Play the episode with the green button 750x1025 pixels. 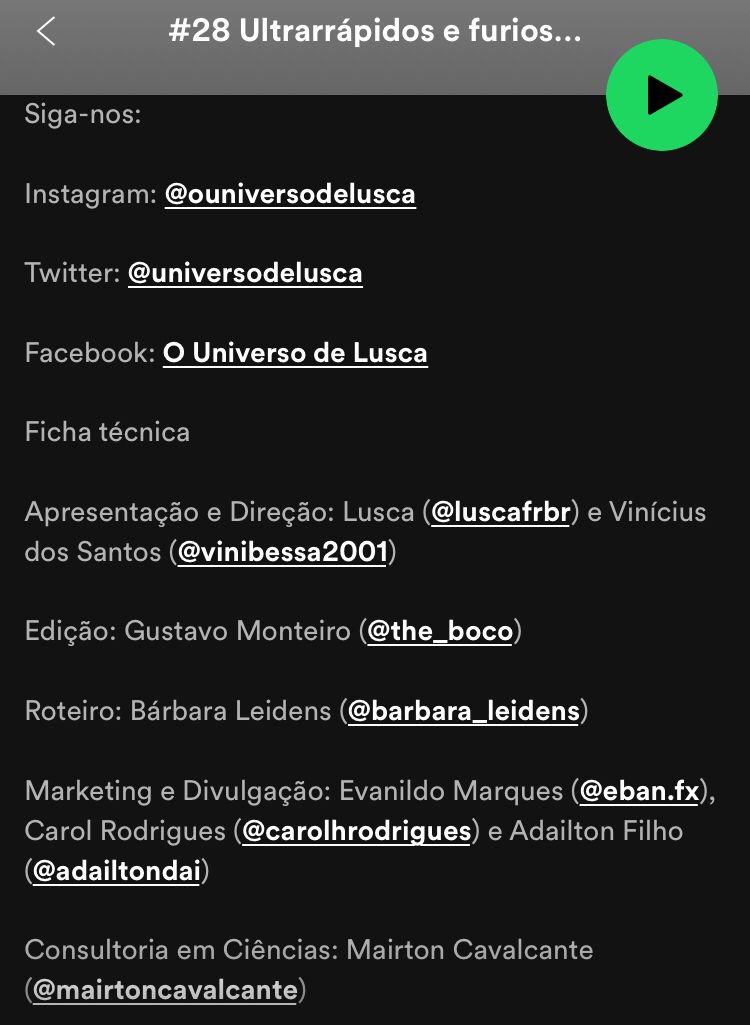tap(662, 95)
